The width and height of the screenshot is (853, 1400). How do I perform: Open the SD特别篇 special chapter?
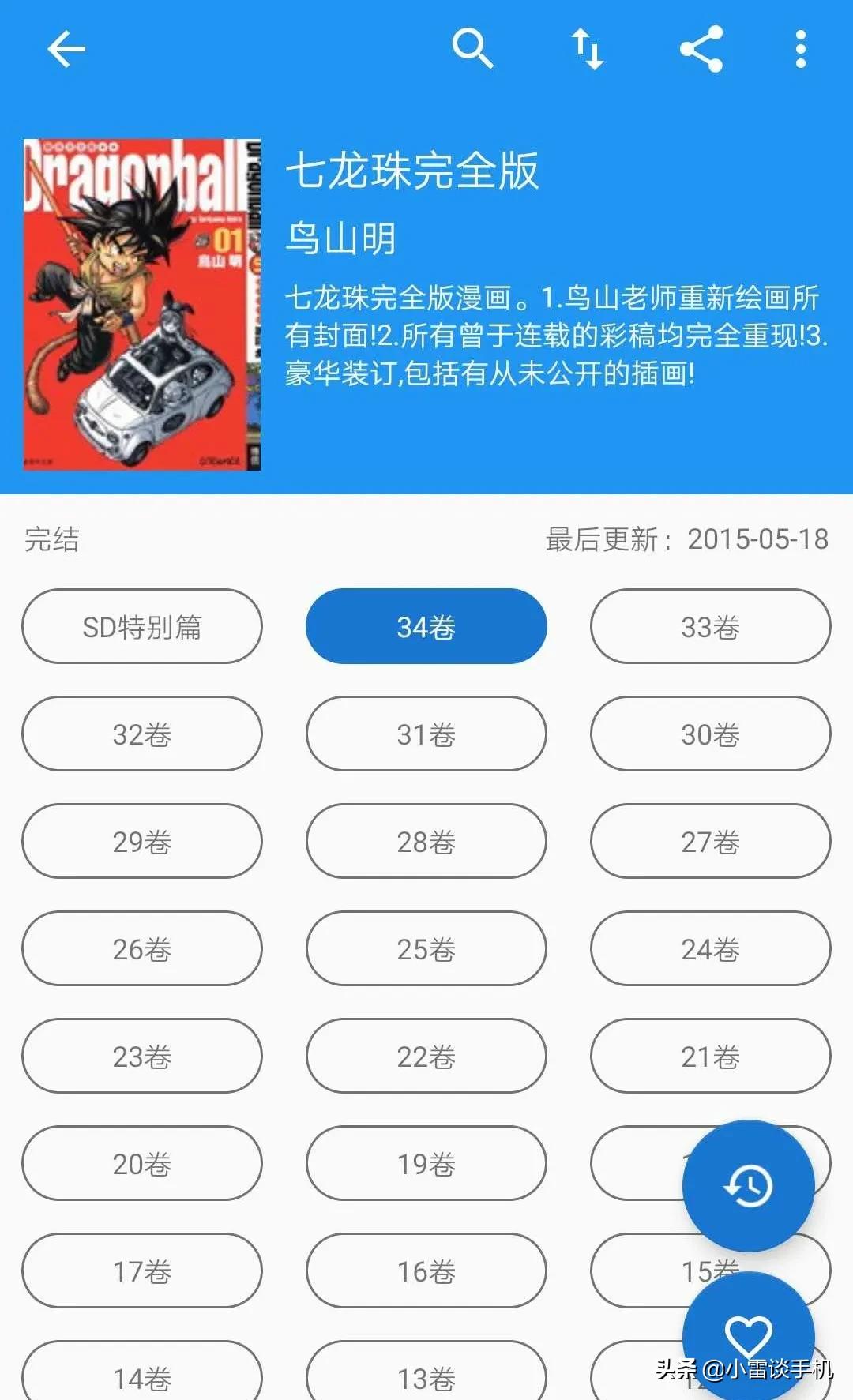tap(141, 625)
